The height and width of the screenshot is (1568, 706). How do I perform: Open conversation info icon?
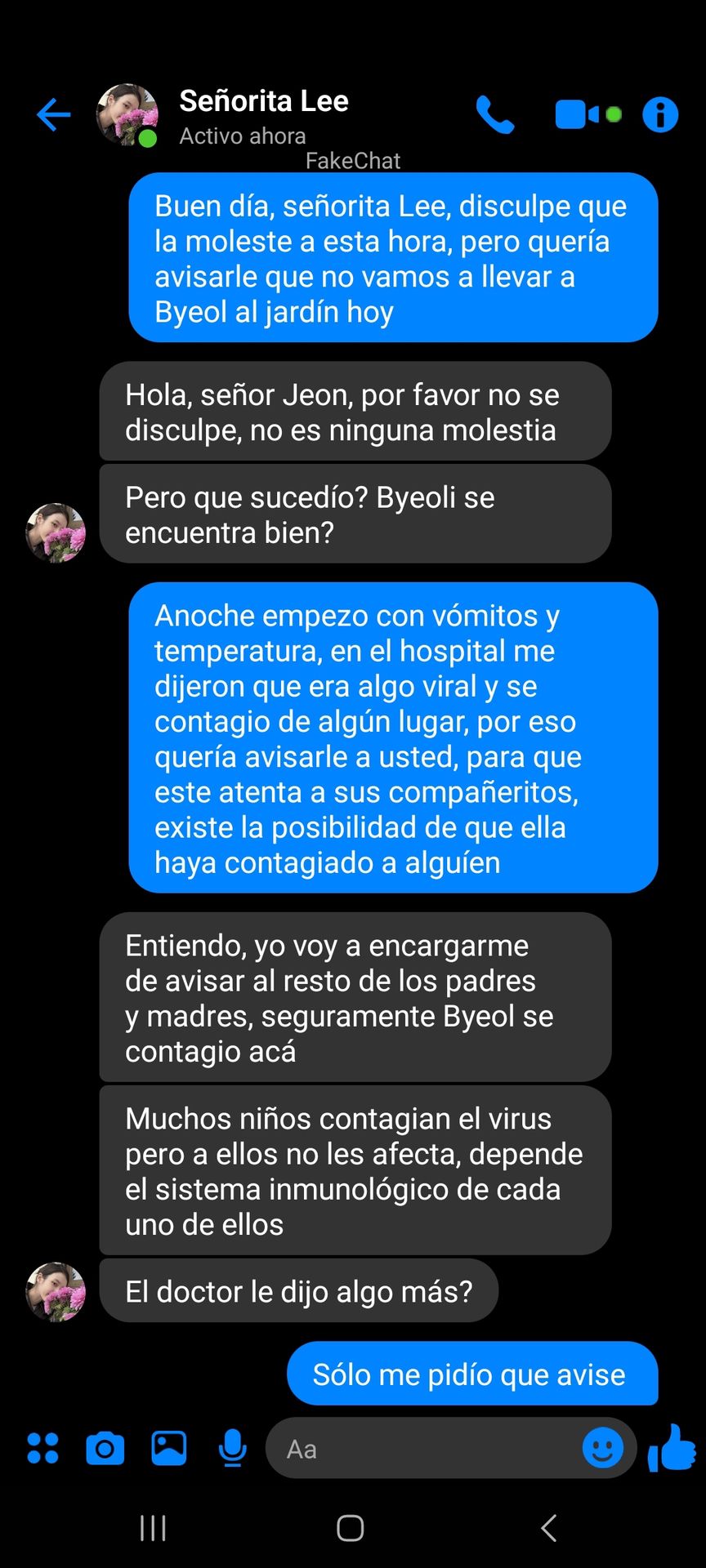[660, 114]
